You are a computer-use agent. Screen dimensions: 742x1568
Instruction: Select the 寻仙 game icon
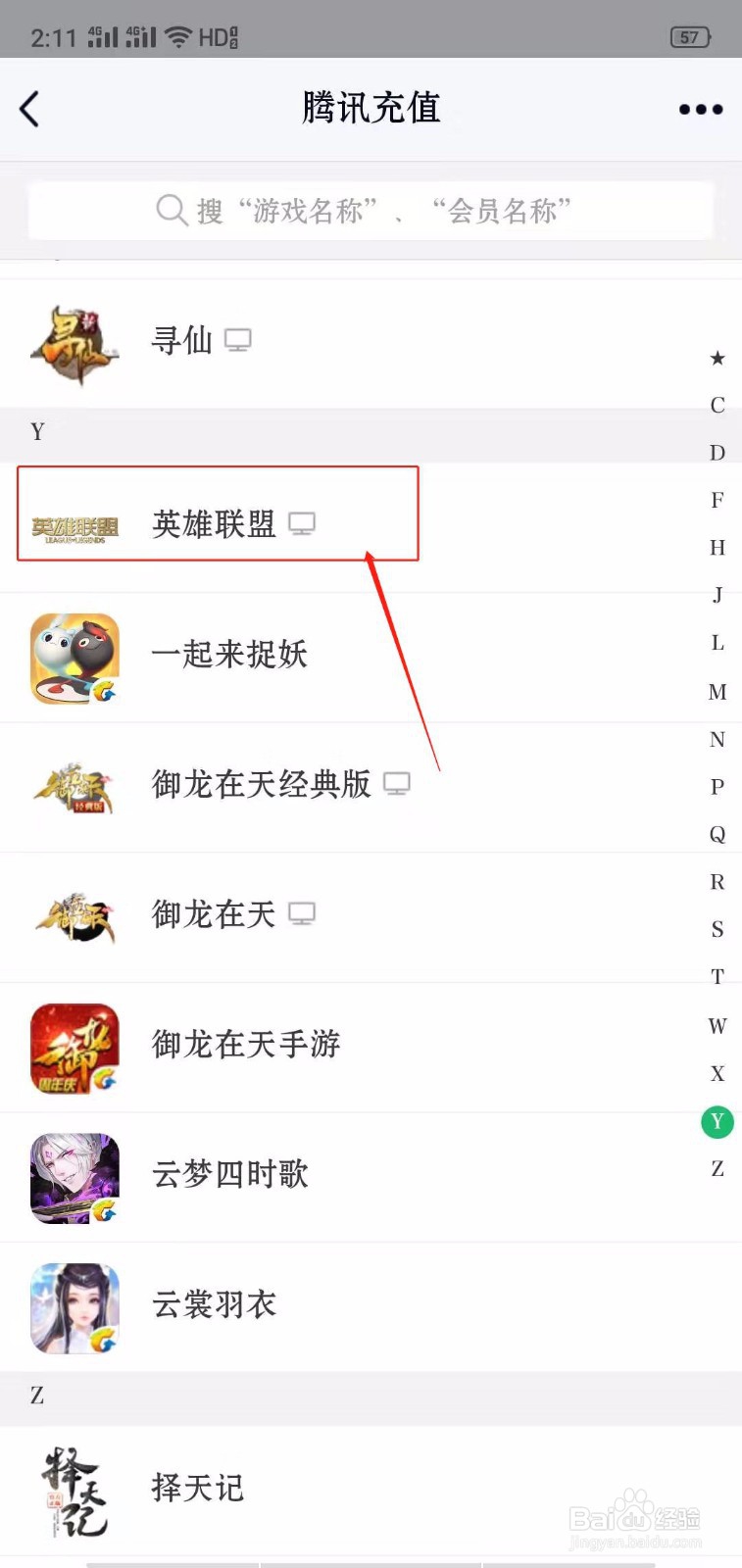pyautogui.click(x=74, y=341)
